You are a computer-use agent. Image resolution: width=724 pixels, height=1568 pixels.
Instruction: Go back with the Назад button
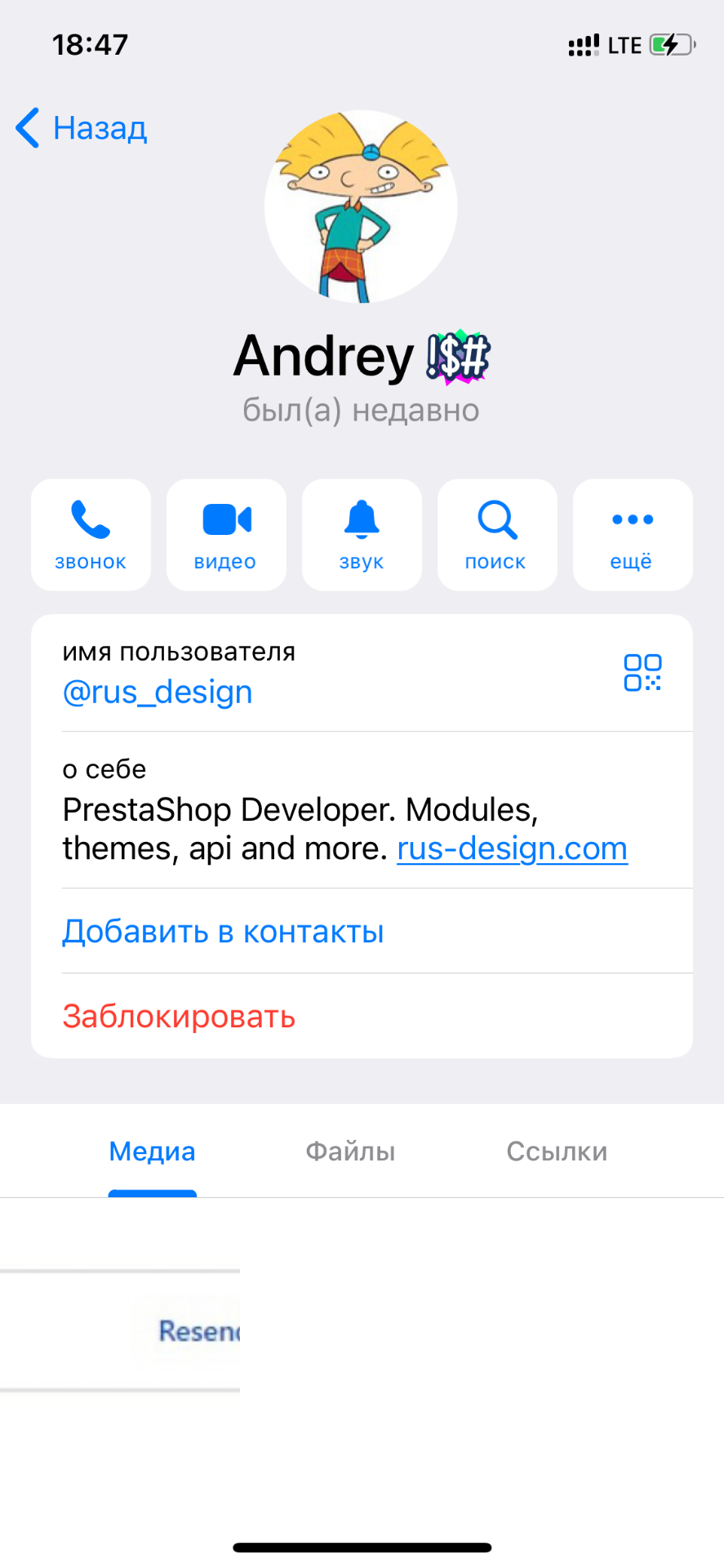[82, 128]
